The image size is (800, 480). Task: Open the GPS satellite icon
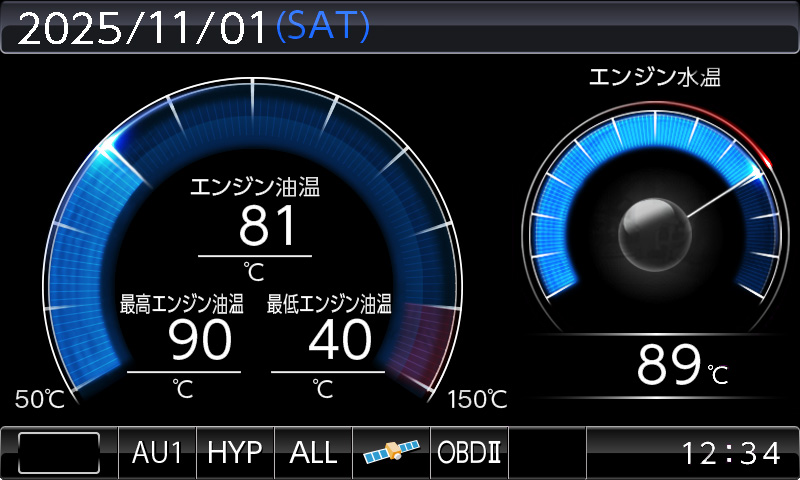click(x=391, y=453)
